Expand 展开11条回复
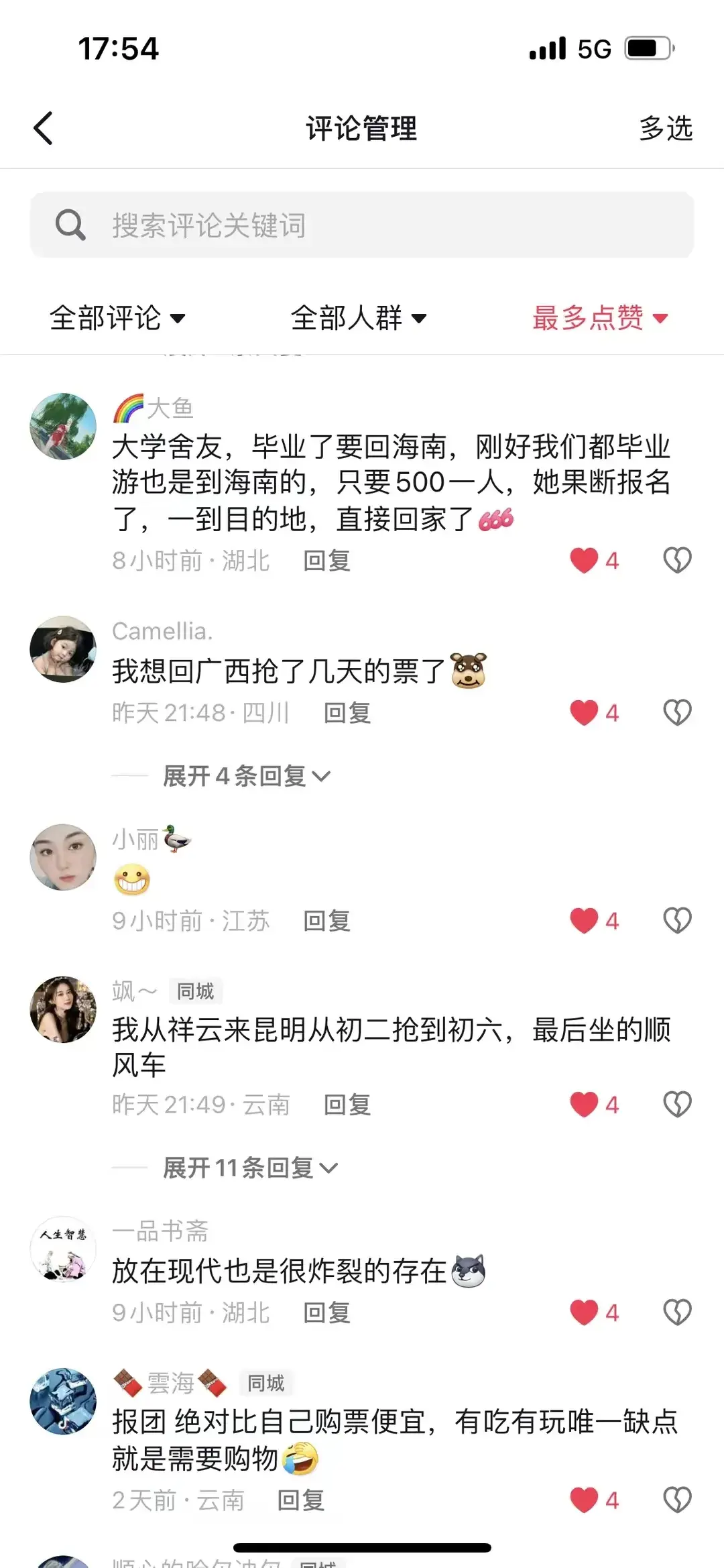The image size is (724, 1568). click(x=250, y=1168)
